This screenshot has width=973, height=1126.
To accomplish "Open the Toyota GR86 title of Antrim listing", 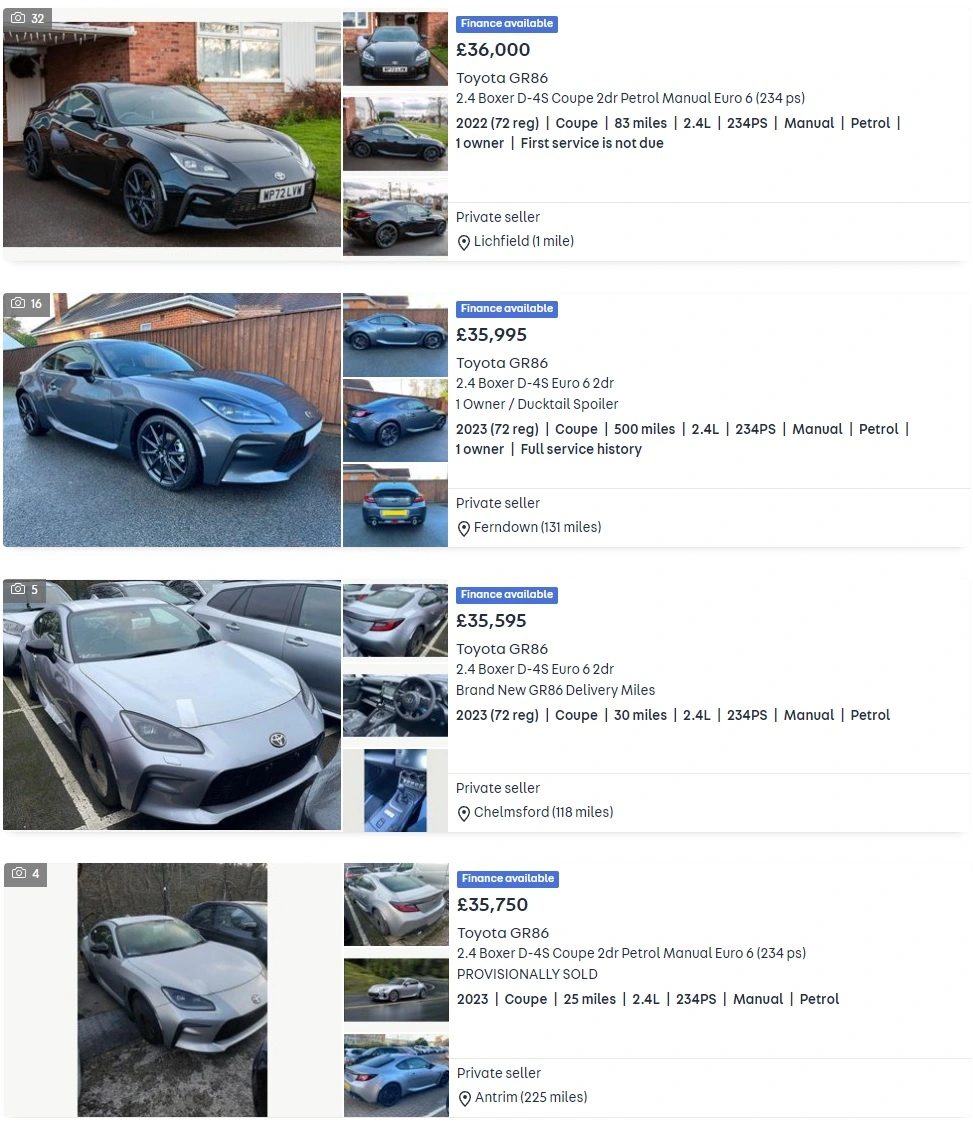I will tap(503, 933).
